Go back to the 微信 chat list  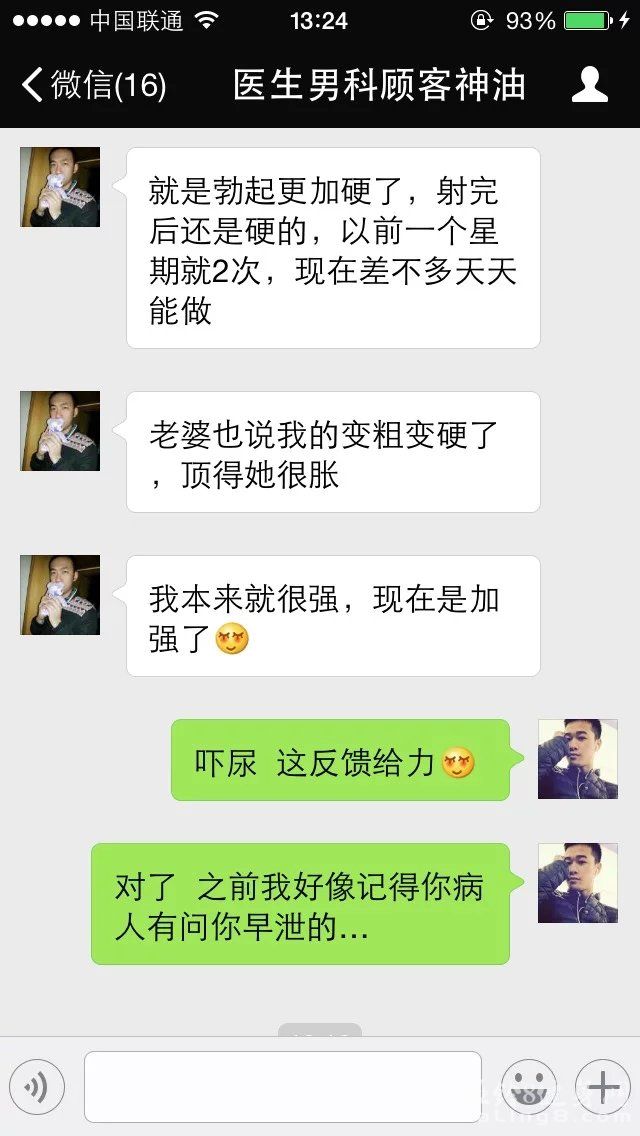coord(92,85)
